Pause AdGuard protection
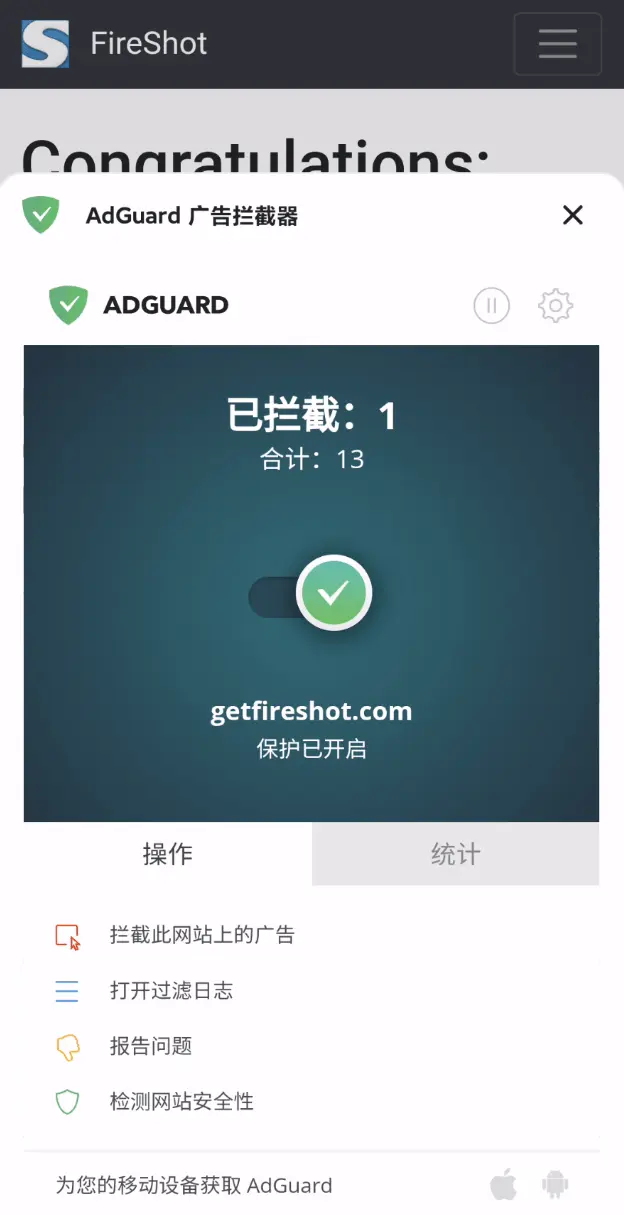 click(491, 305)
